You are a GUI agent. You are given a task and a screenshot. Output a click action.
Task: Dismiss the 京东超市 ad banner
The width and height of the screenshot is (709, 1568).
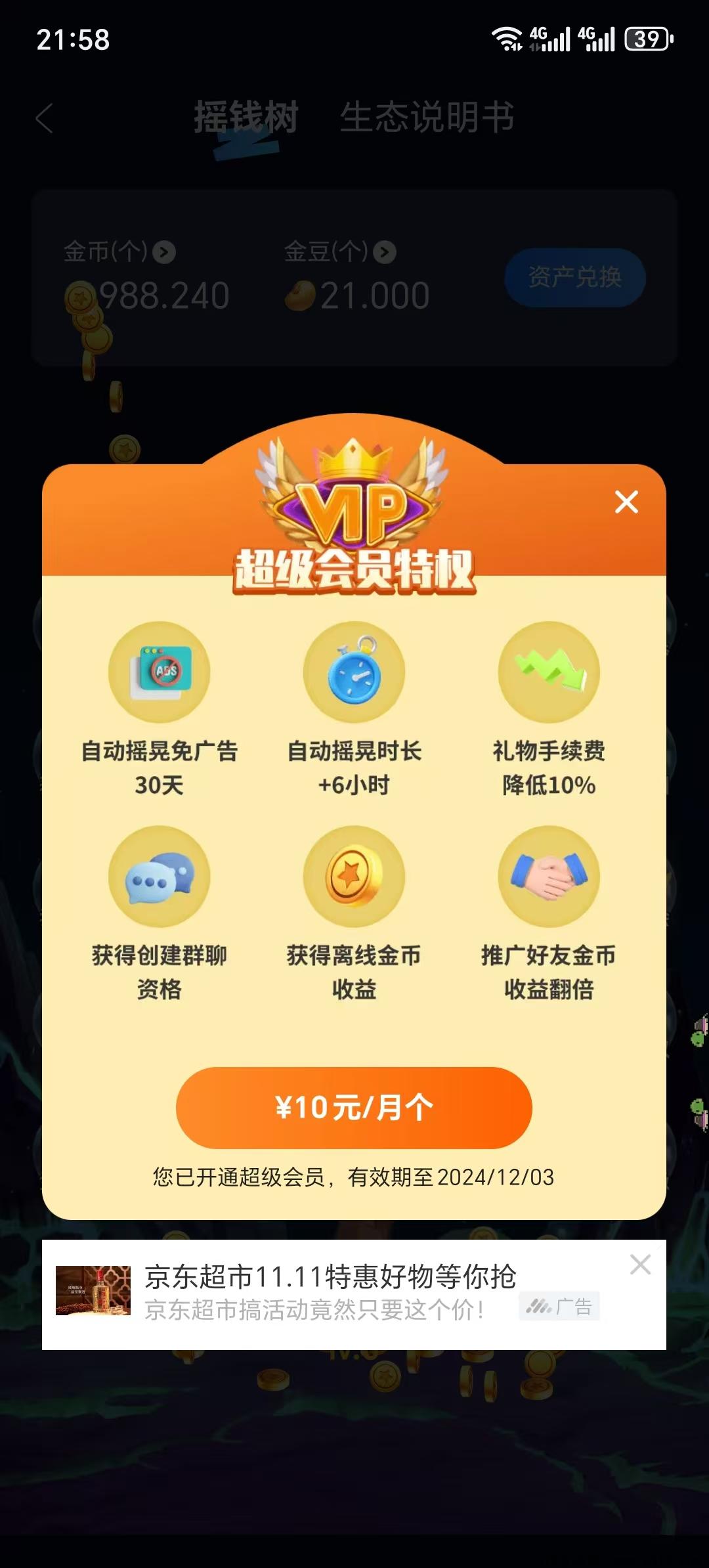640,1264
